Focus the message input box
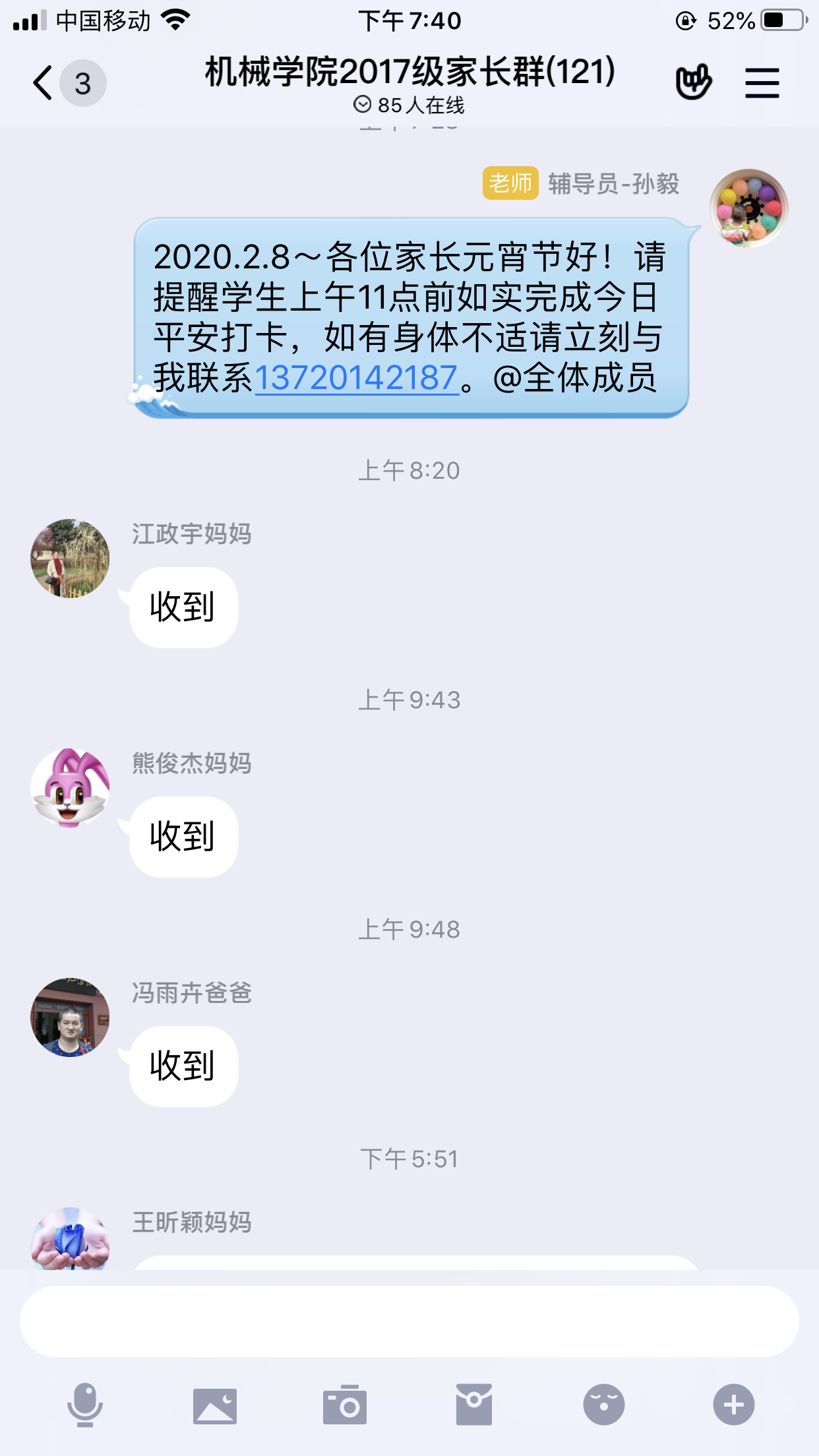The width and height of the screenshot is (819, 1456). click(x=409, y=1321)
